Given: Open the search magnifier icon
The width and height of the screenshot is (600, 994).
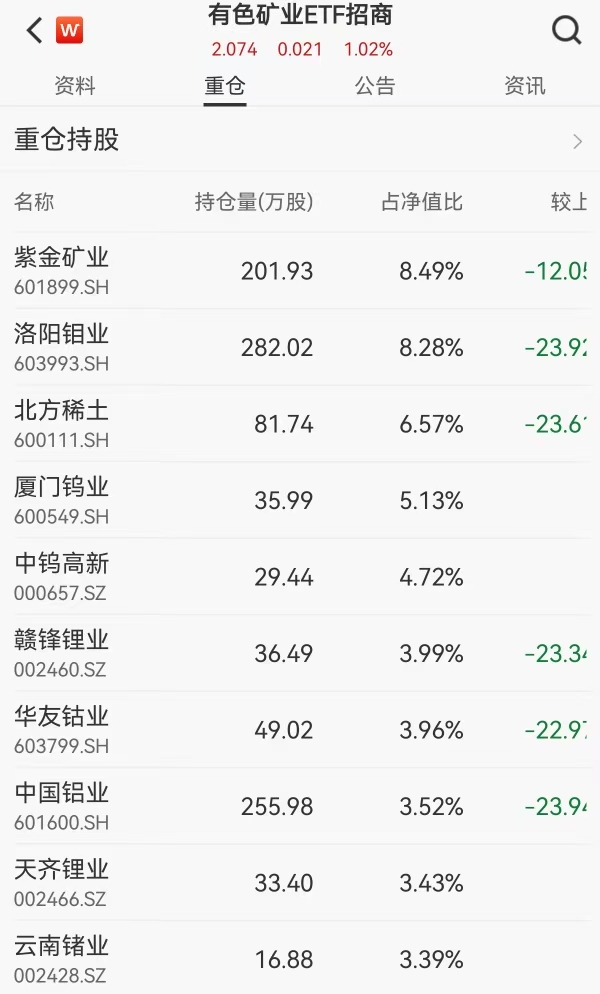Looking at the screenshot, I should (x=566, y=30).
